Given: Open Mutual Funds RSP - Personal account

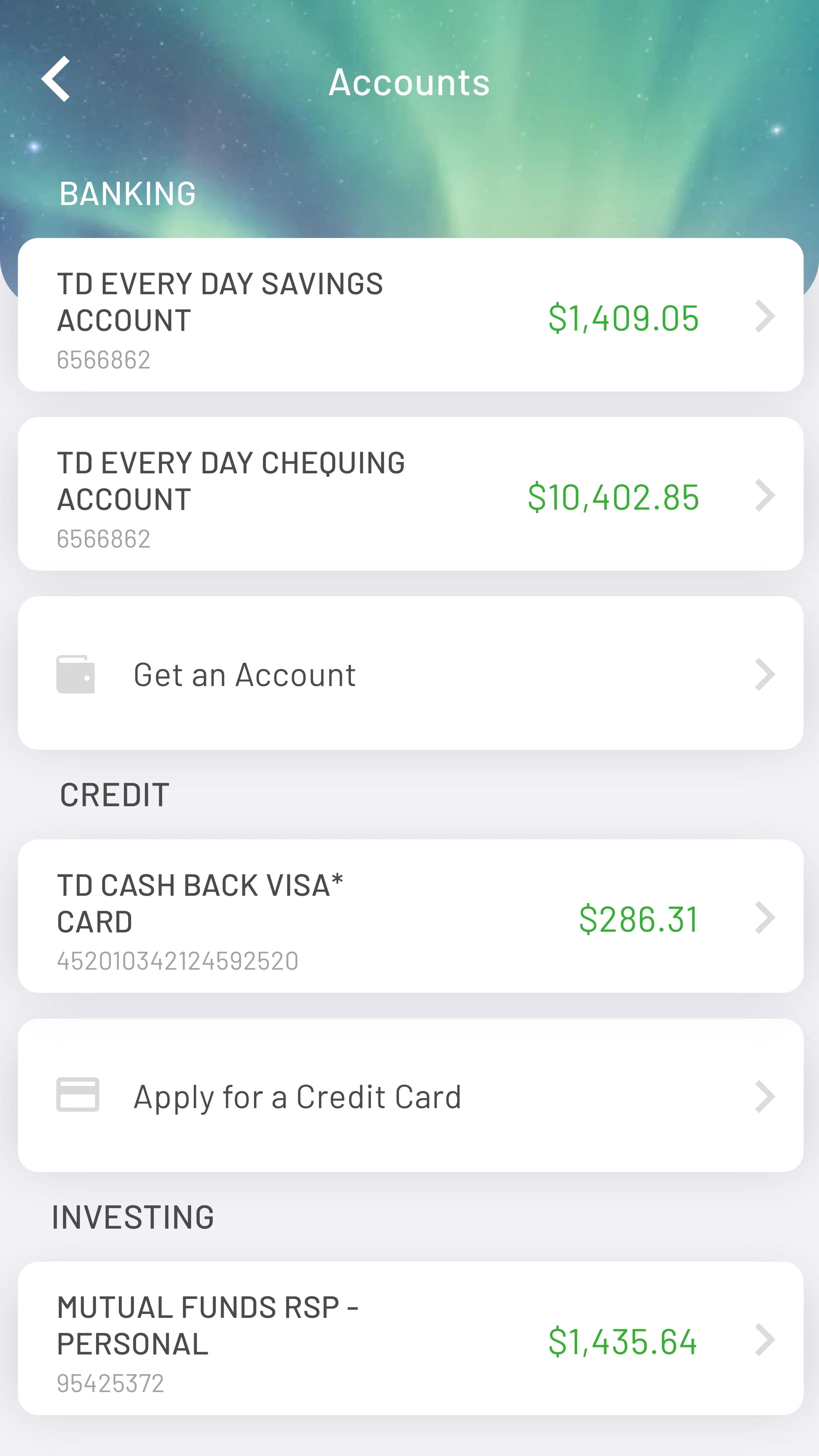Looking at the screenshot, I should click(x=410, y=1338).
